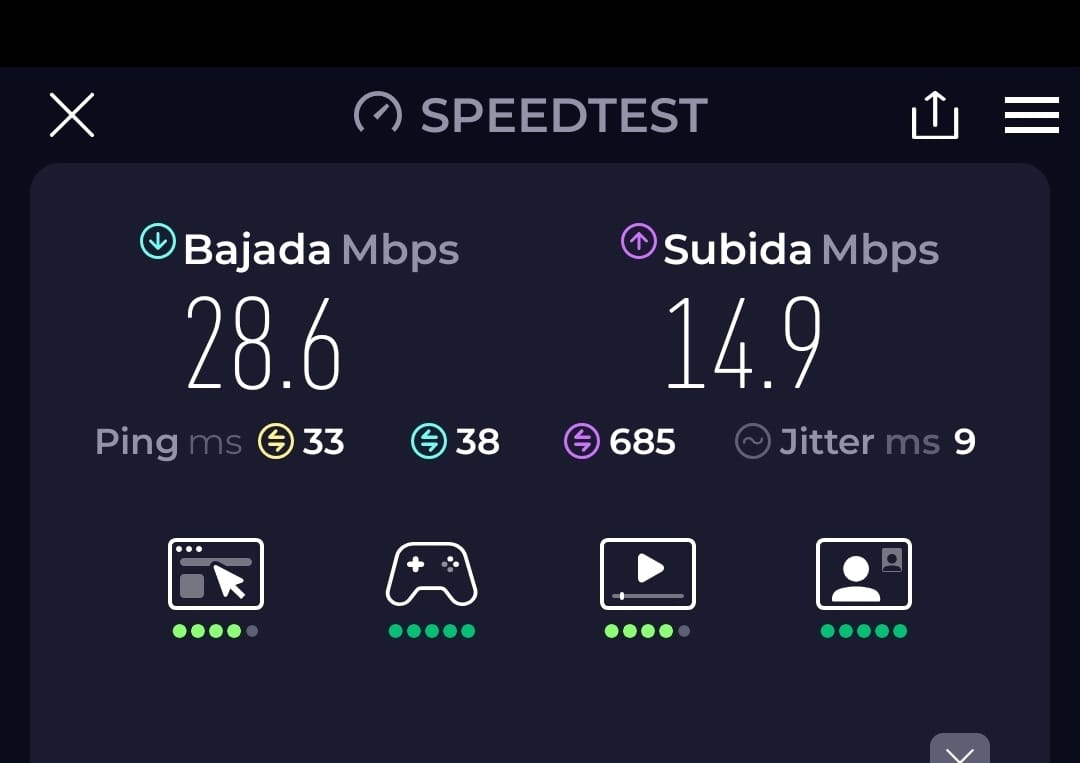This screenshot has height=763, width=1080.
Task: Open the hamburger menu
Action: 1031,115
